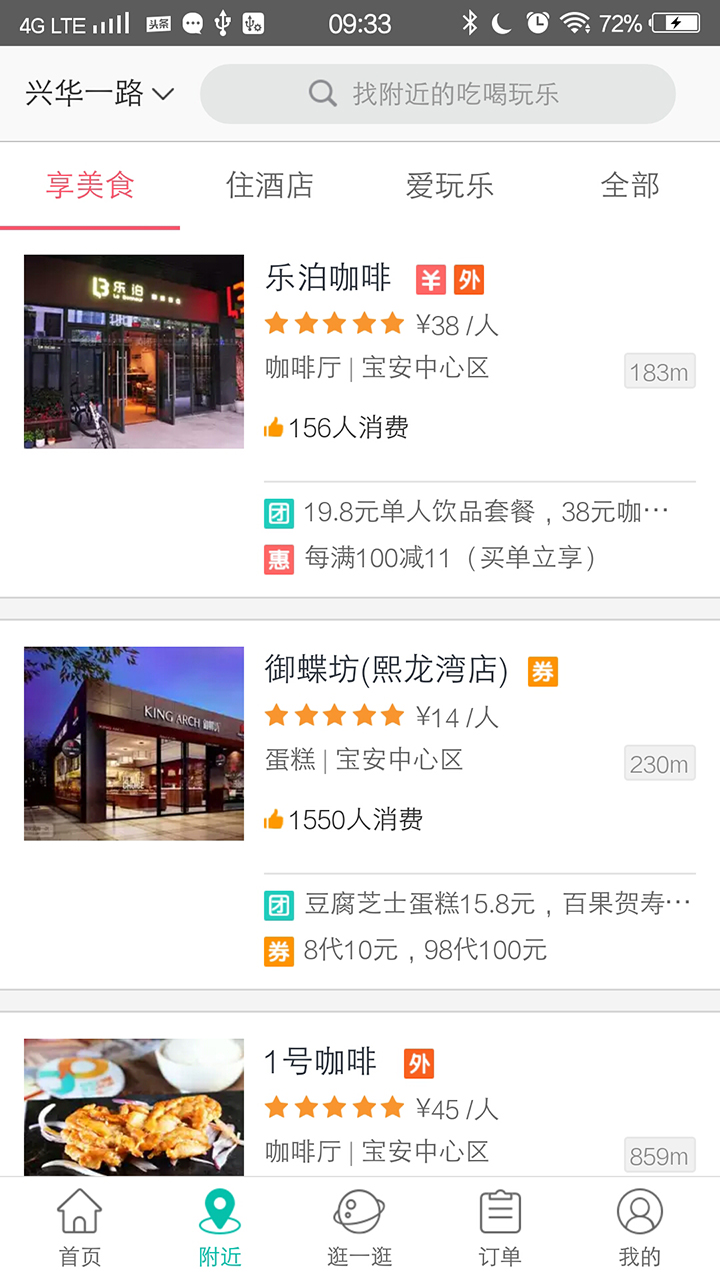Open the 我的 profile tab

(x=640, y=1226)
